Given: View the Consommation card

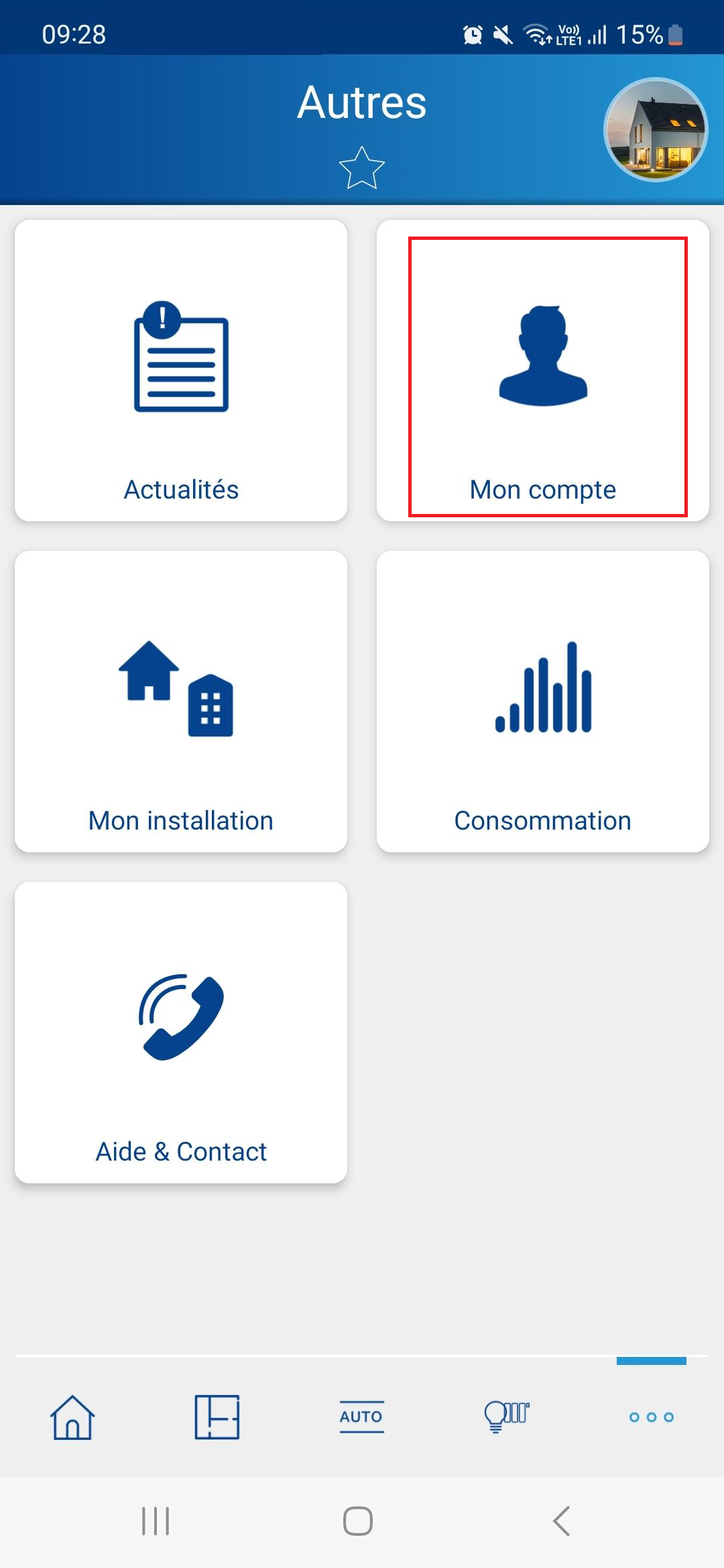Looking at the screenshot, I should [543, 702].
